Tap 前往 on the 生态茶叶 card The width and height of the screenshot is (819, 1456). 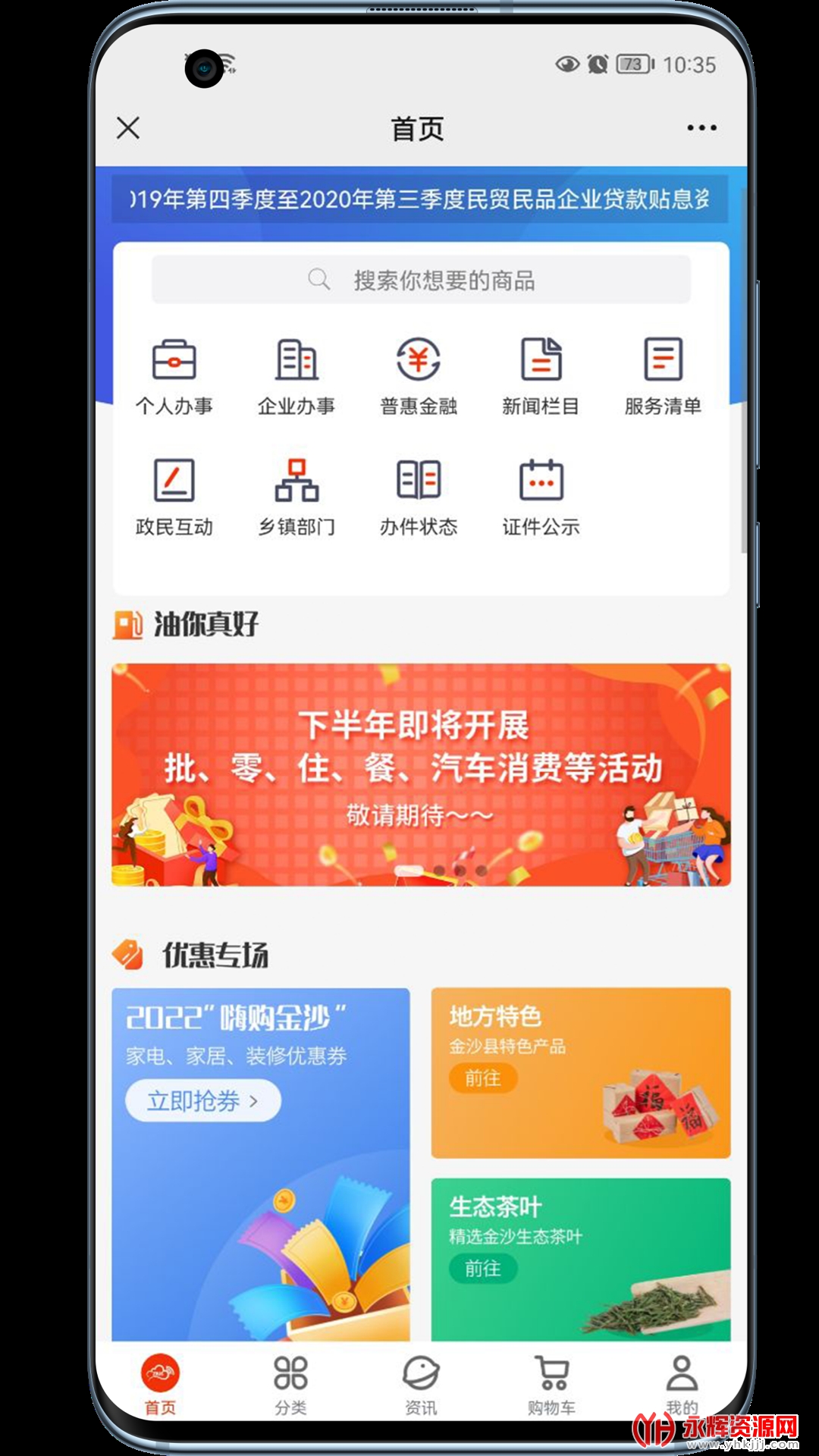482,1268
